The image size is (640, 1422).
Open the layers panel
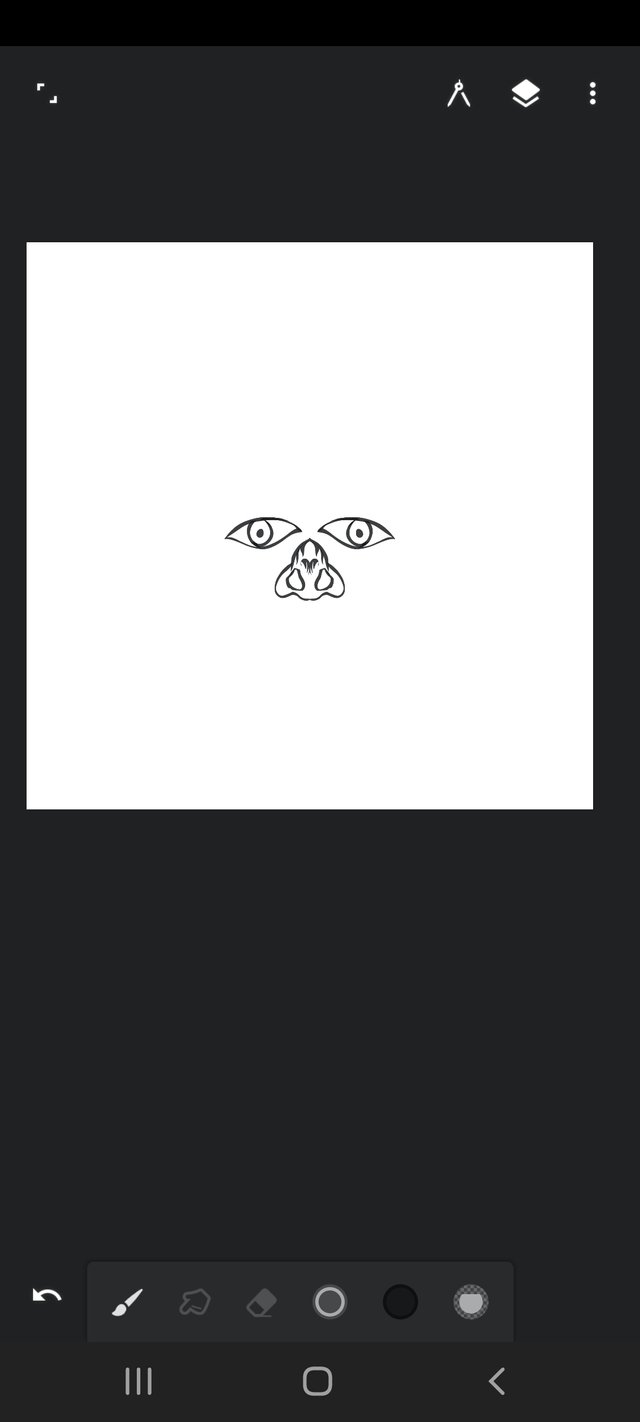click(525, 94)
